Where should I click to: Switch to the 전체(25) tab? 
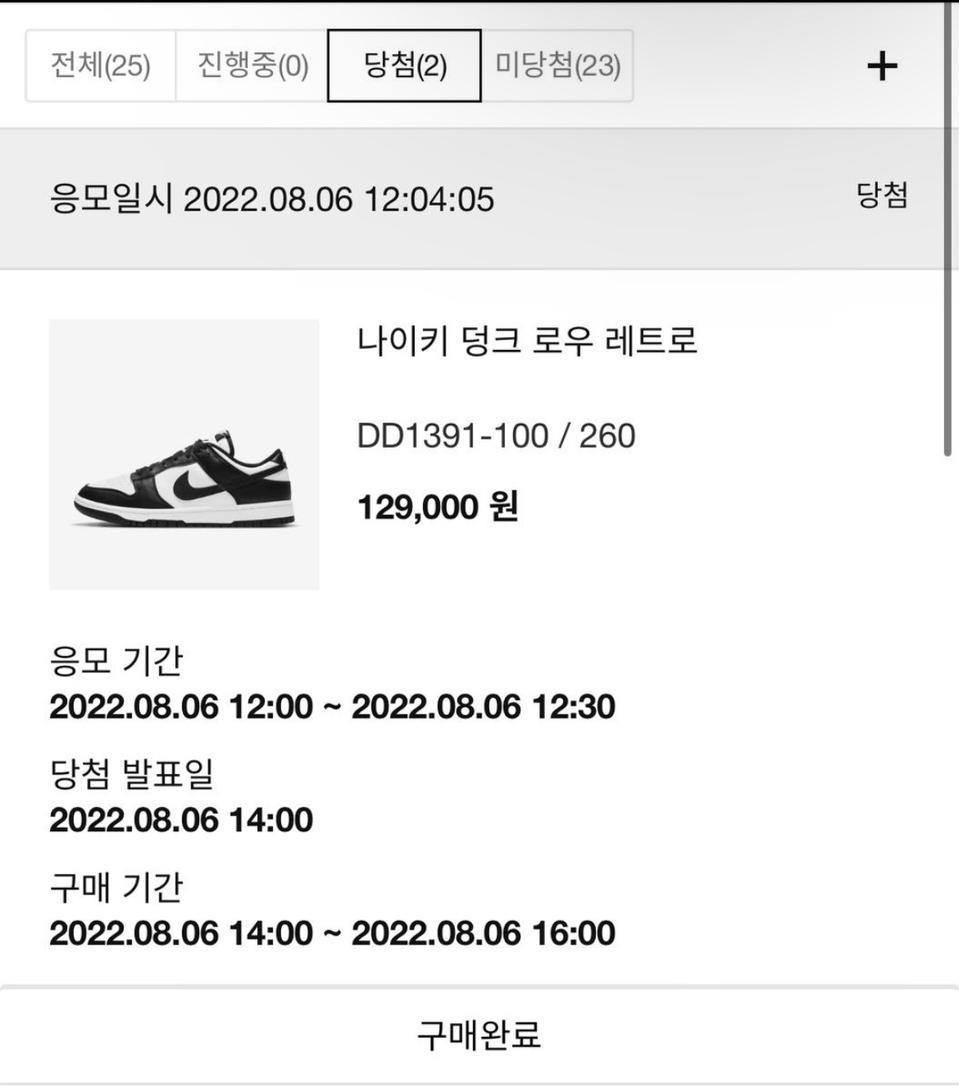coord(99,65)
